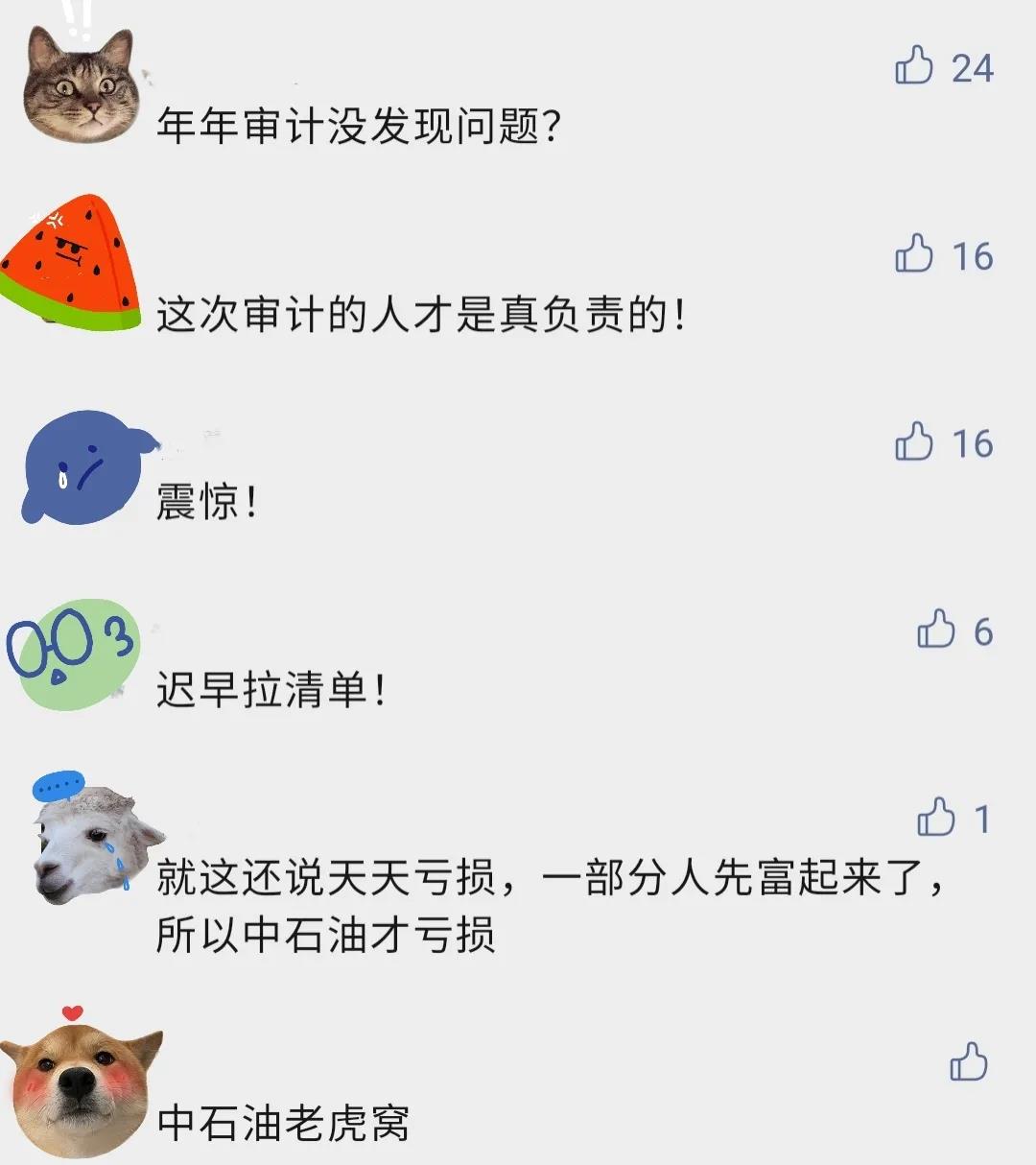Image resolution: width=1036 pixels, height=1165 pixels.
Task: Open the cat avatar commenter's profile
Action: point(81,86)
